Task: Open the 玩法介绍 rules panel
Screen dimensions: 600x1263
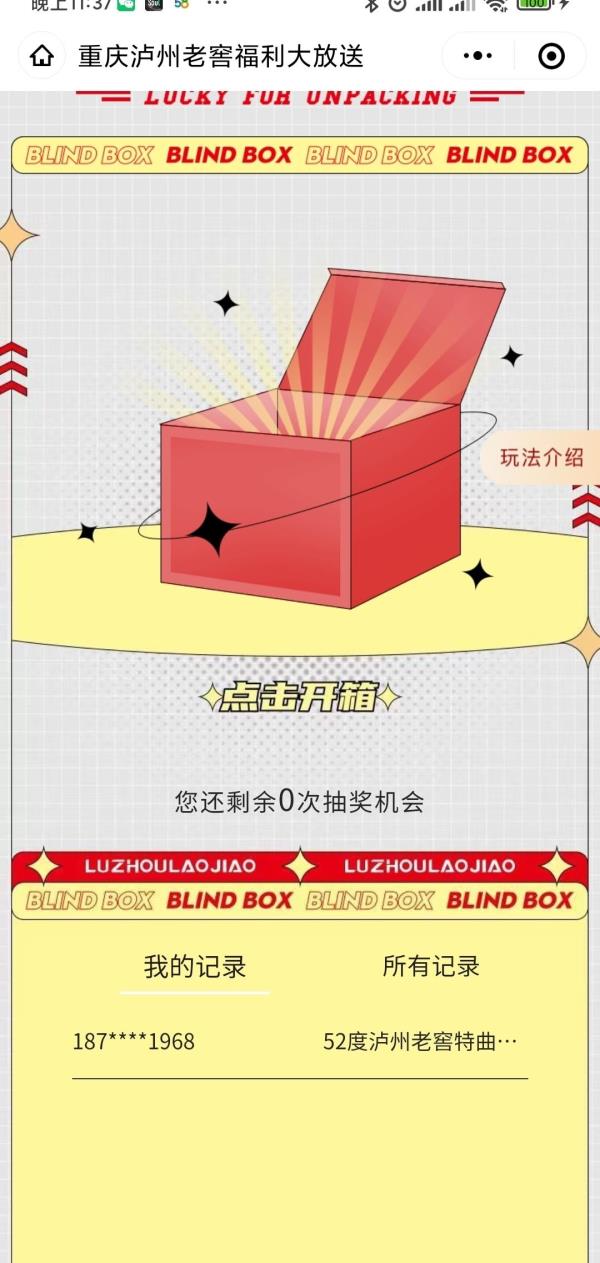Action: [542, 458]
